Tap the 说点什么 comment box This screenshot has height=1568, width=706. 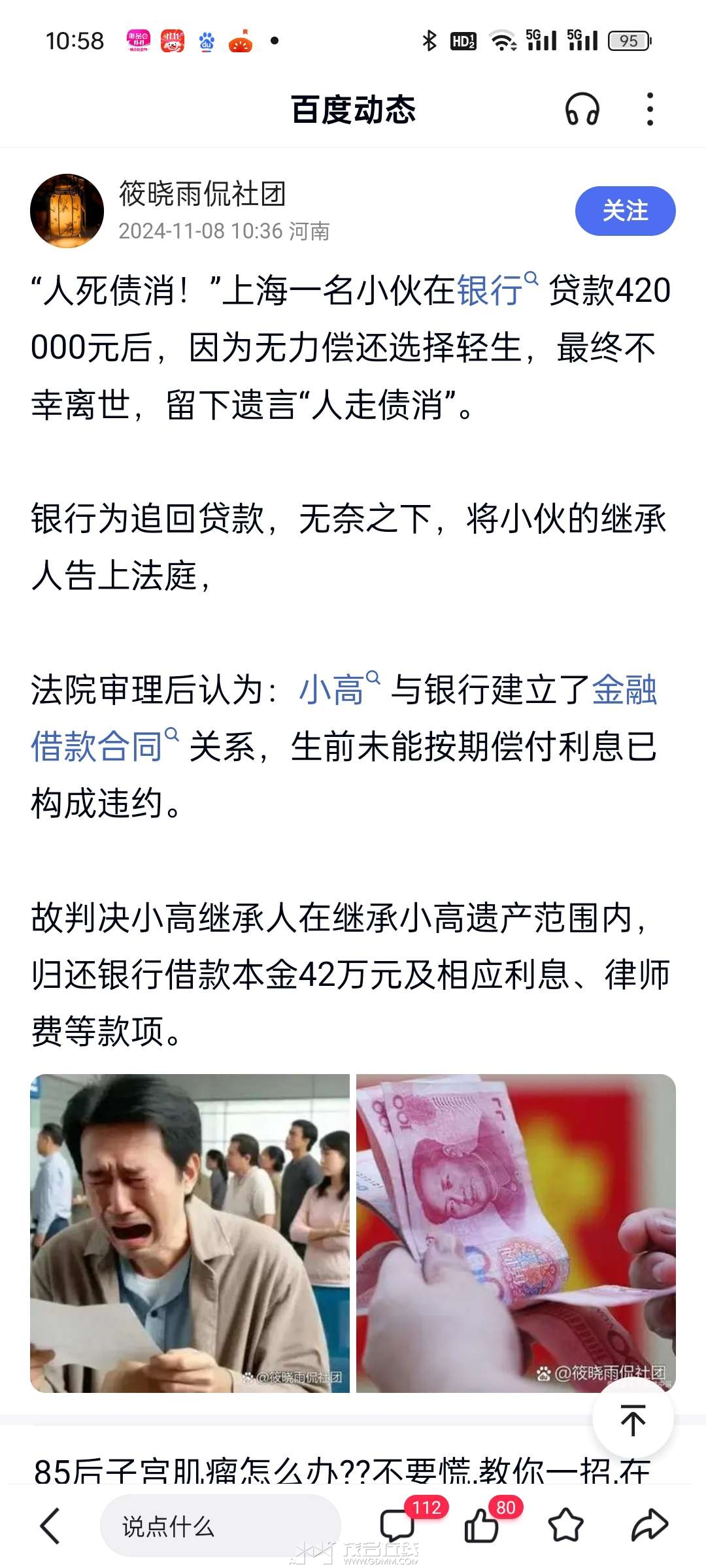click(220, 1526)
